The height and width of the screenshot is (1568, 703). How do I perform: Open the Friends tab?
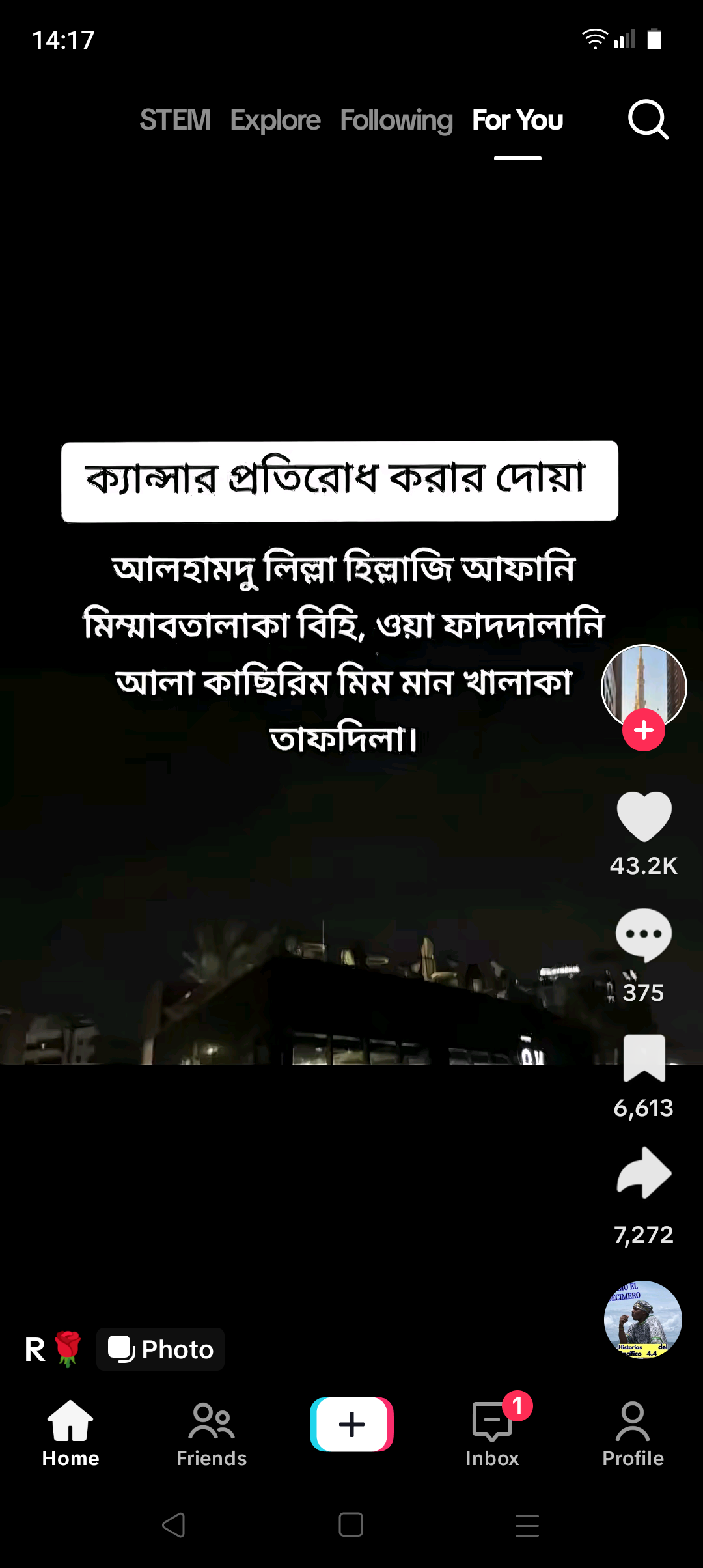(x=212, y=1434)
